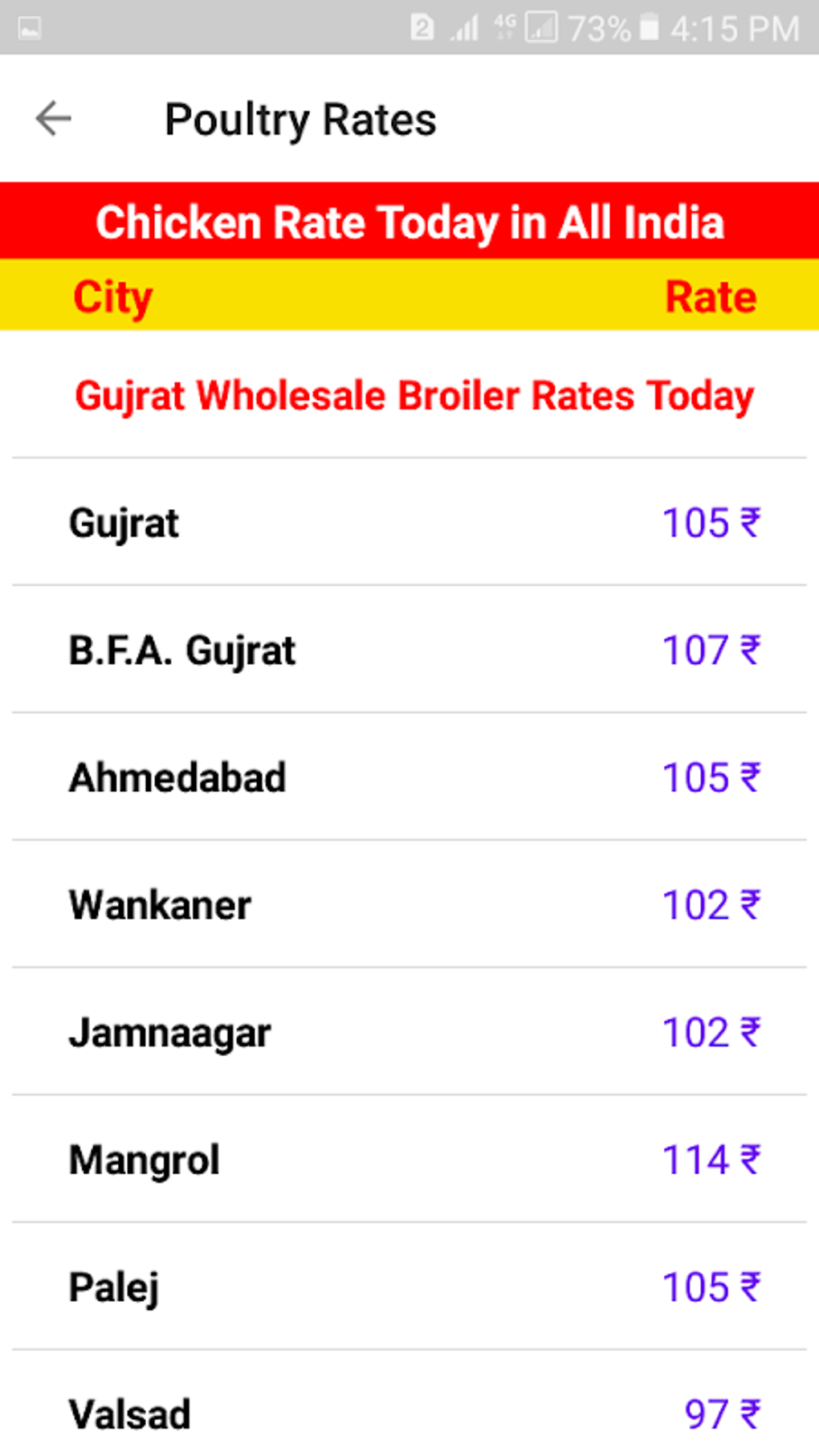Tap the 4G network indicator icon
819x1456 pixels.
coord(504,27)
